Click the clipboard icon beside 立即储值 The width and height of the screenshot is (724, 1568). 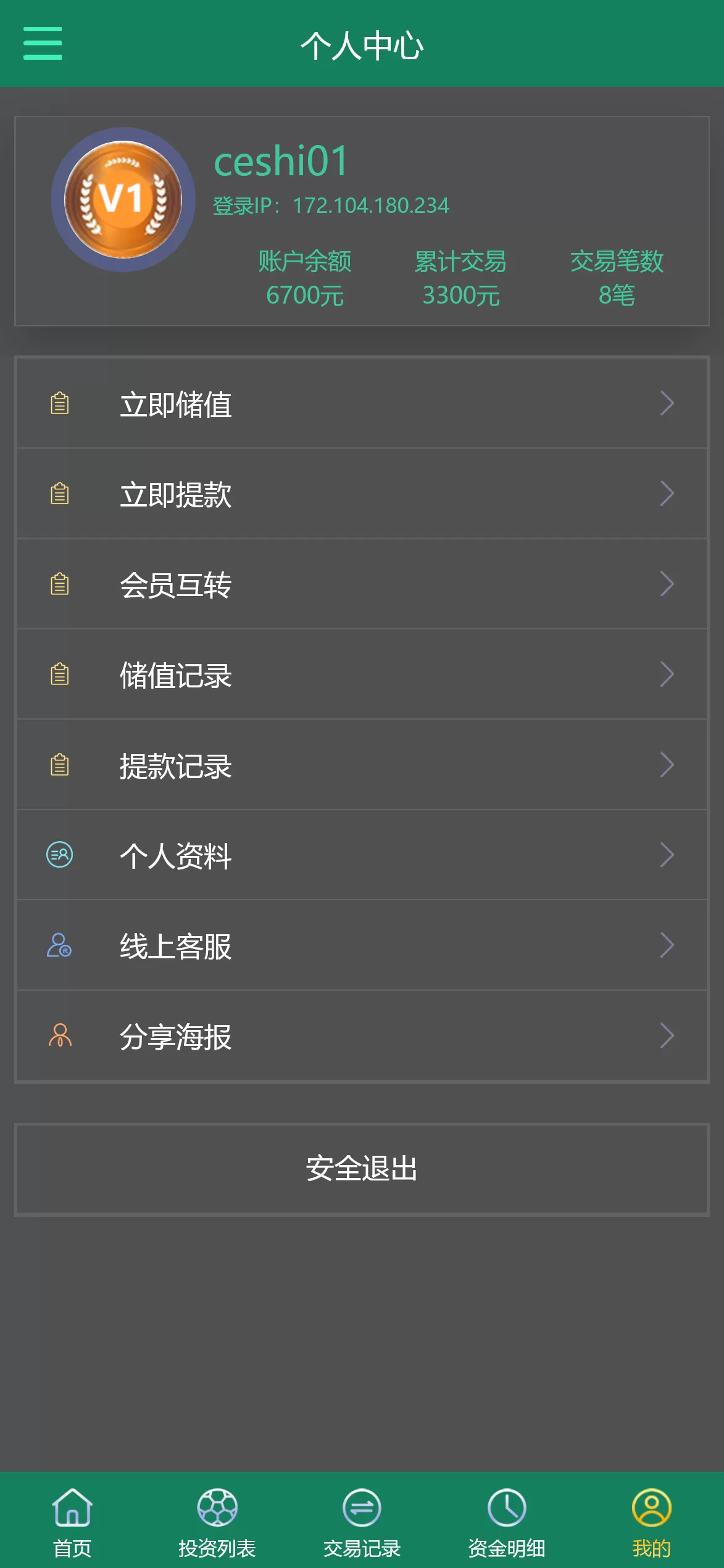tap(59, 404)
